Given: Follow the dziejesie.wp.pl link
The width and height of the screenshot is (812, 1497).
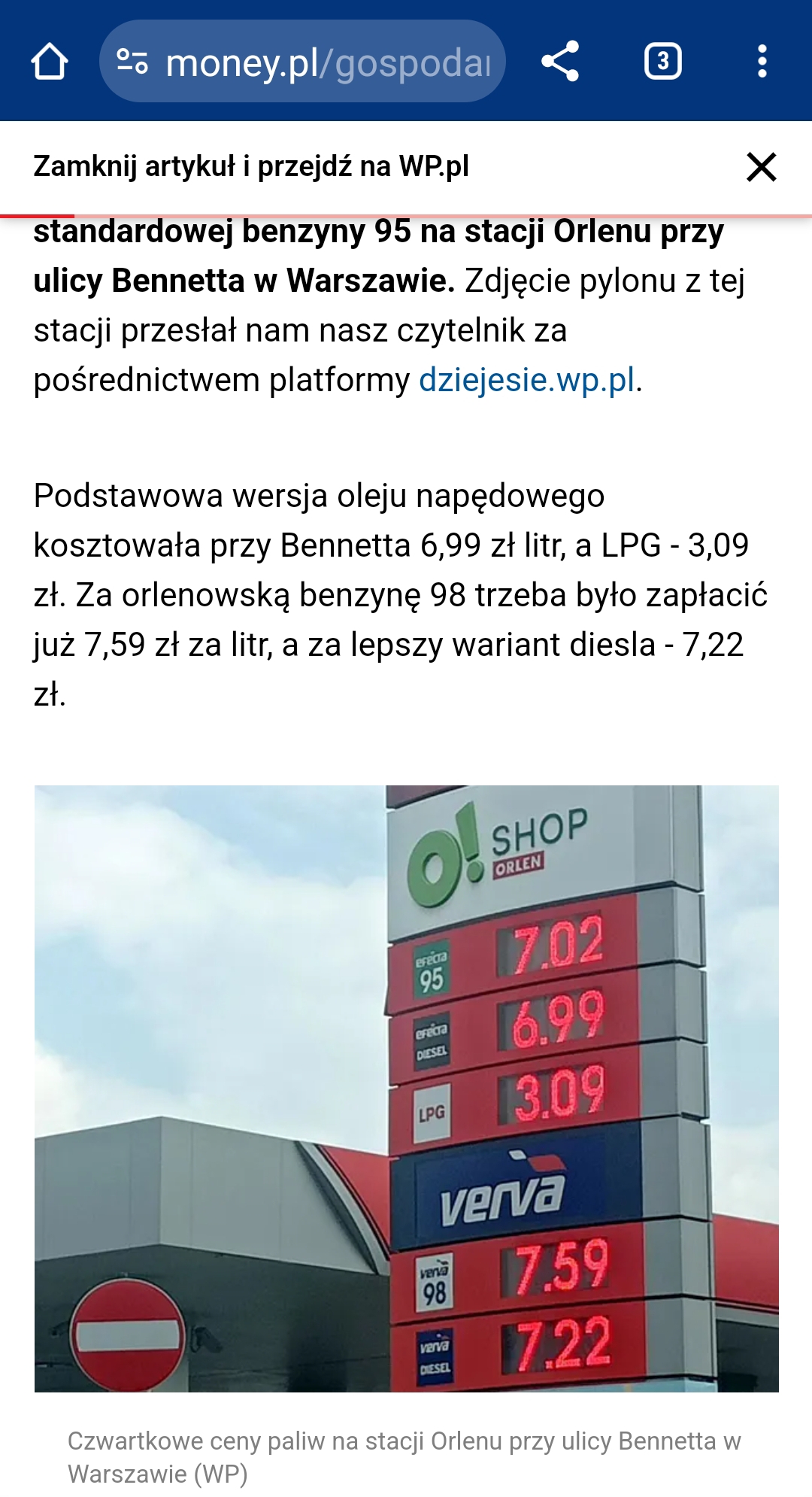Looking at the screenshot, I should tap(526, 380).
